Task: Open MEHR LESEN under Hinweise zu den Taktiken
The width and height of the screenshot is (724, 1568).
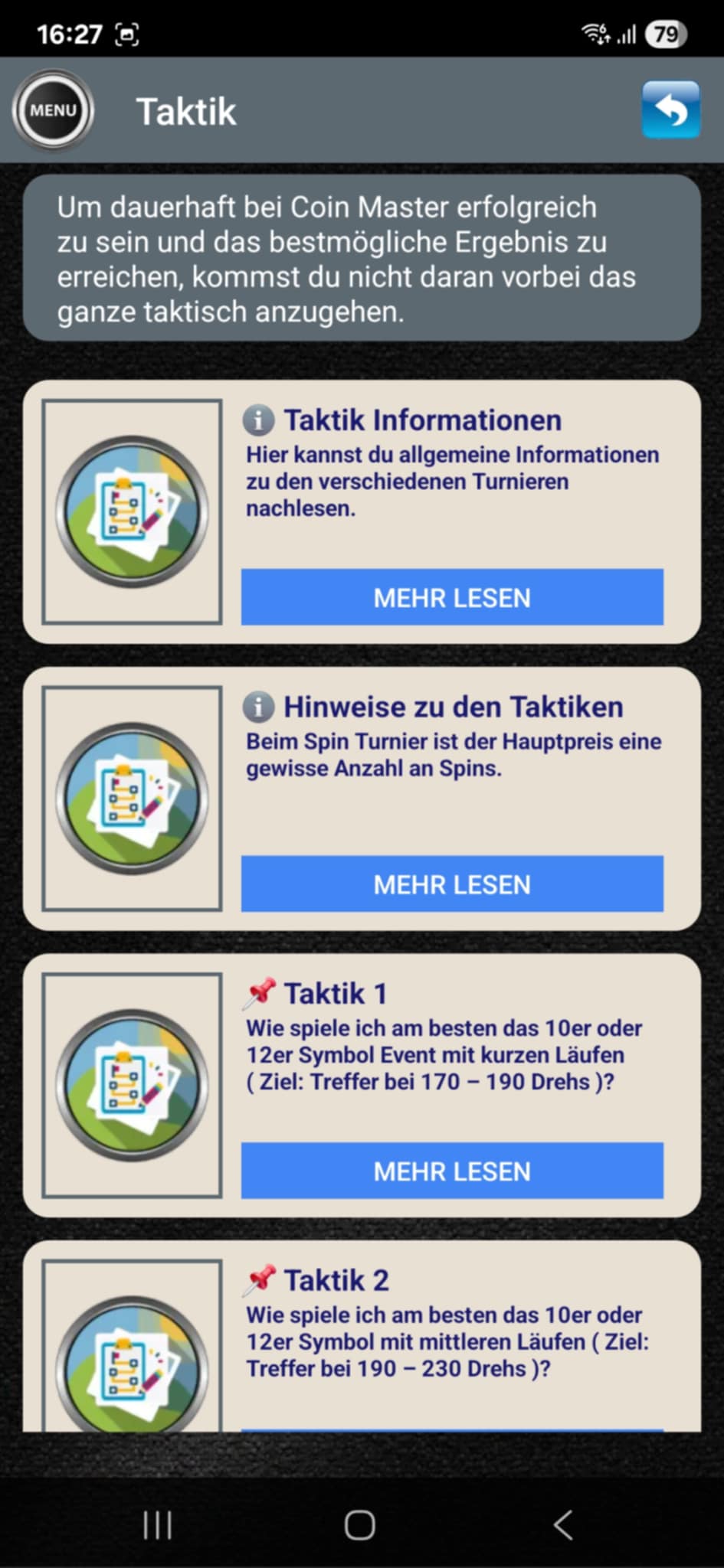Action: (x=450, y=884)
